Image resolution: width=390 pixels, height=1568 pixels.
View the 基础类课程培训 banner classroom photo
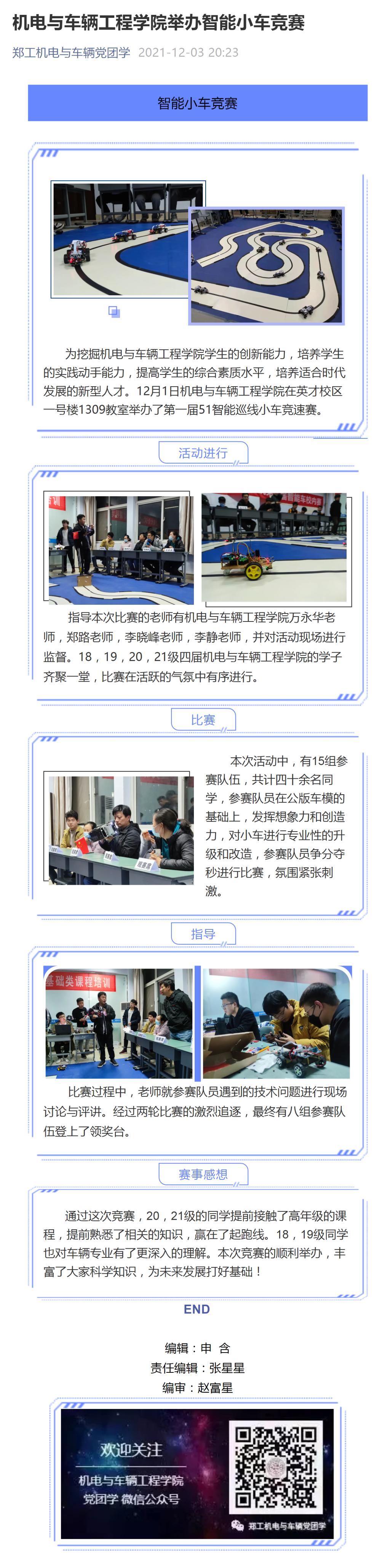[120, 1024]
